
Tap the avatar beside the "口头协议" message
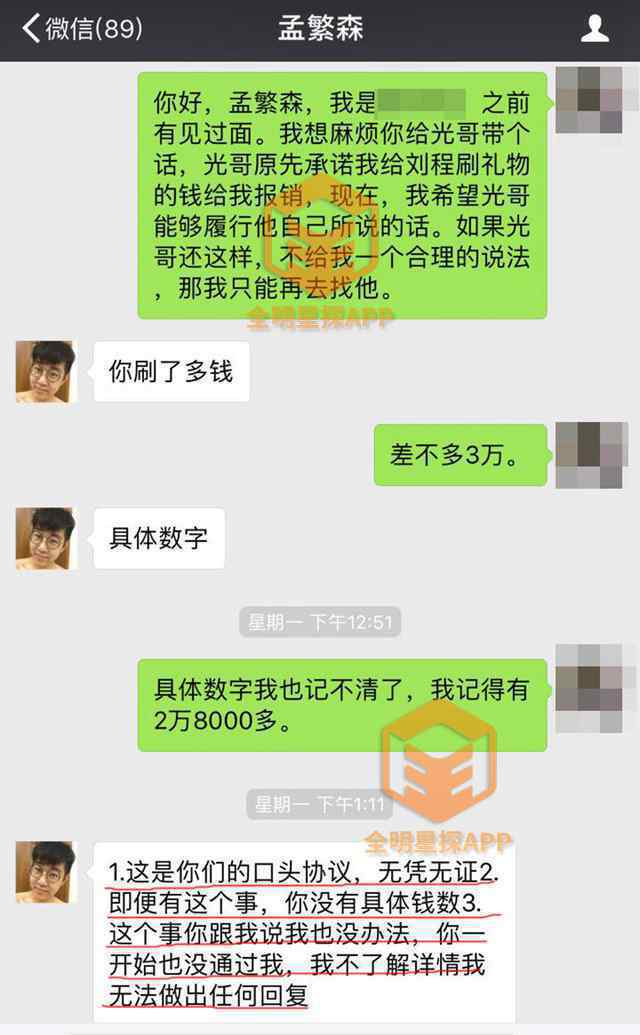tap(46, 872)
